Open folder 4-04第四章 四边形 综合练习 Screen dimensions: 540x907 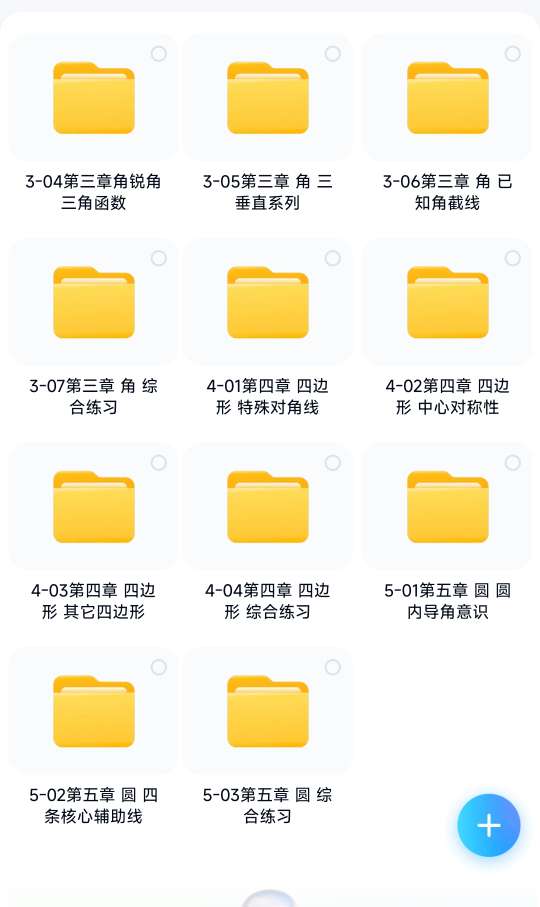pos(268,507)
